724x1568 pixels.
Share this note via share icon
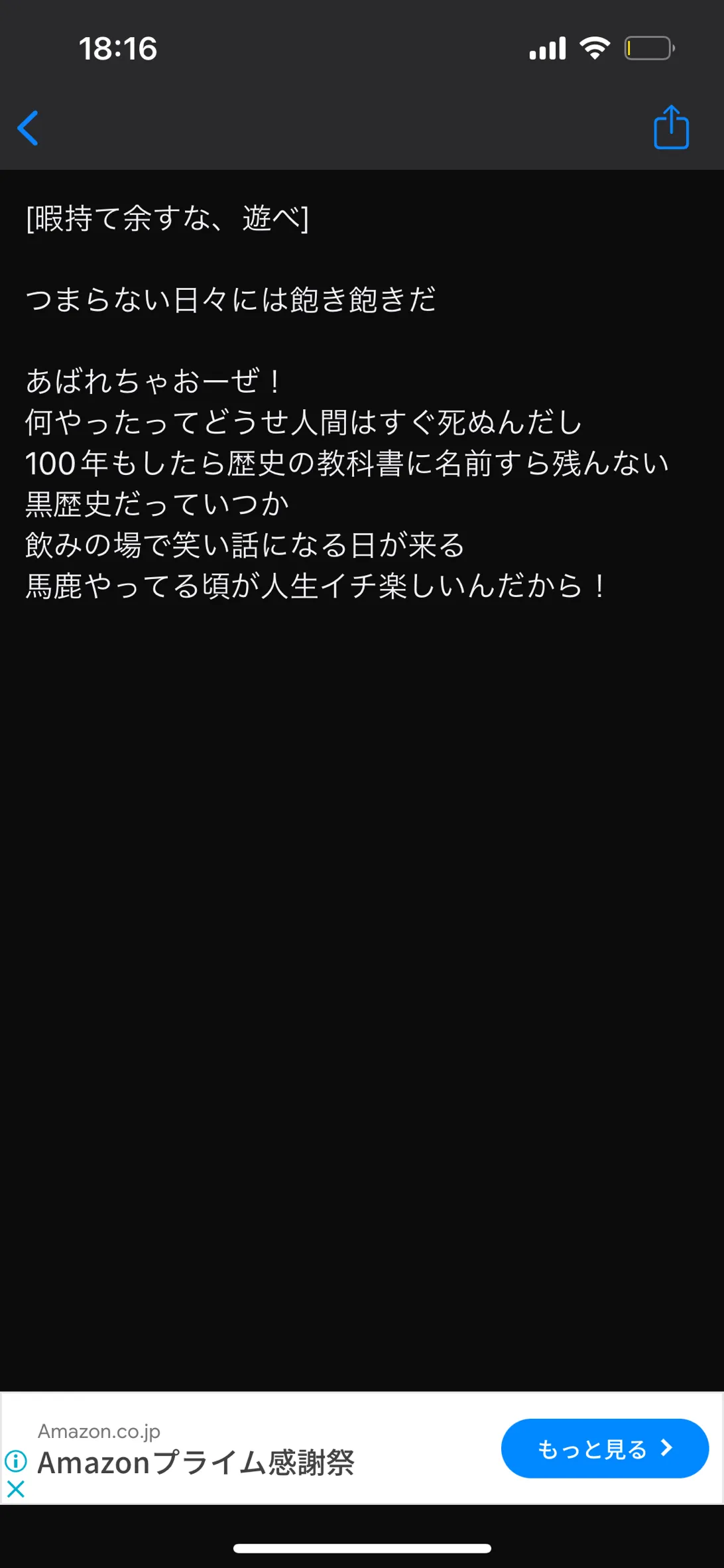[x=671, y=127]
